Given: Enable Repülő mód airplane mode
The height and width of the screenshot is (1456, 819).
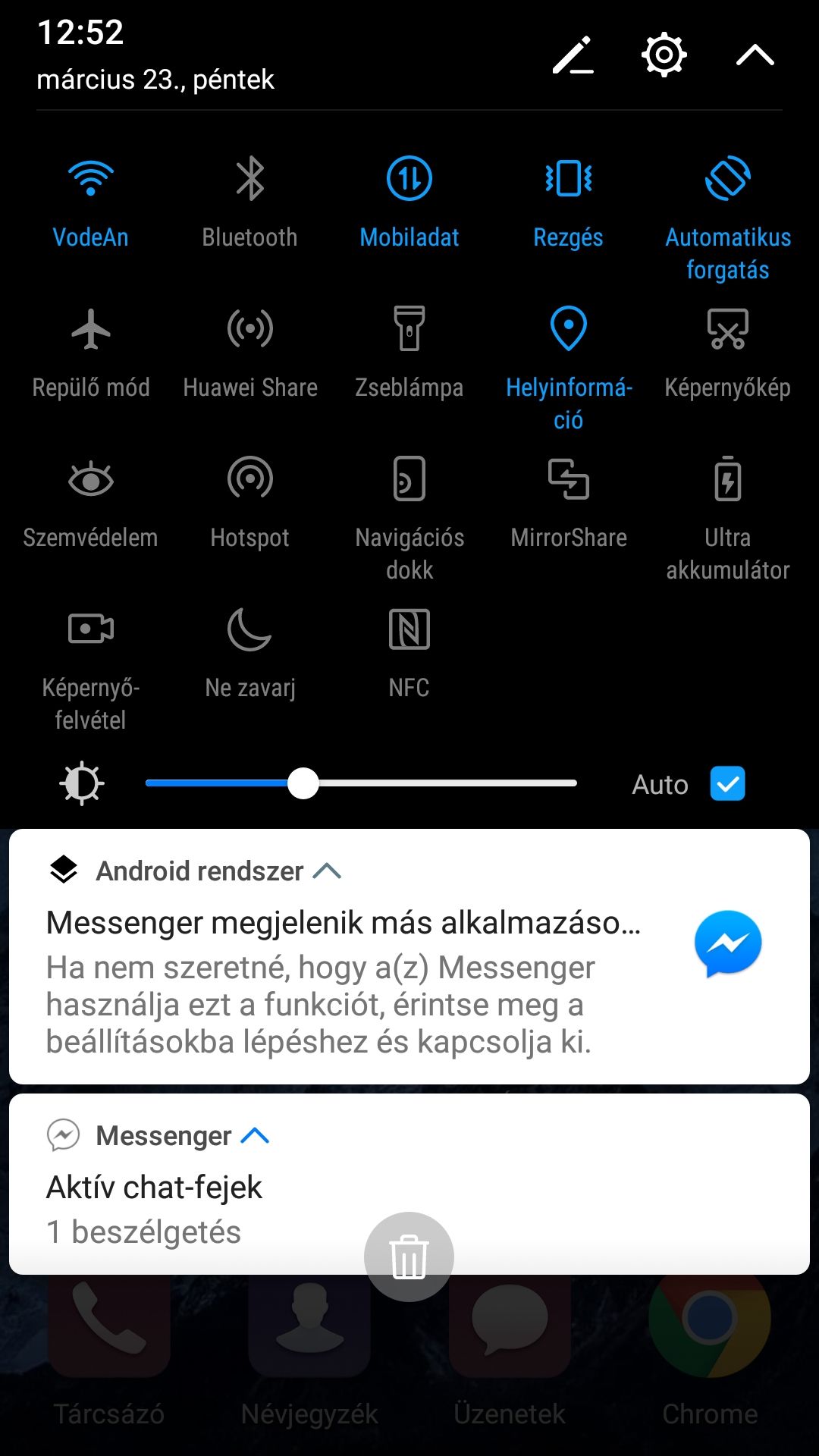Looking at the screenshot, I should (x=91, y=330).
